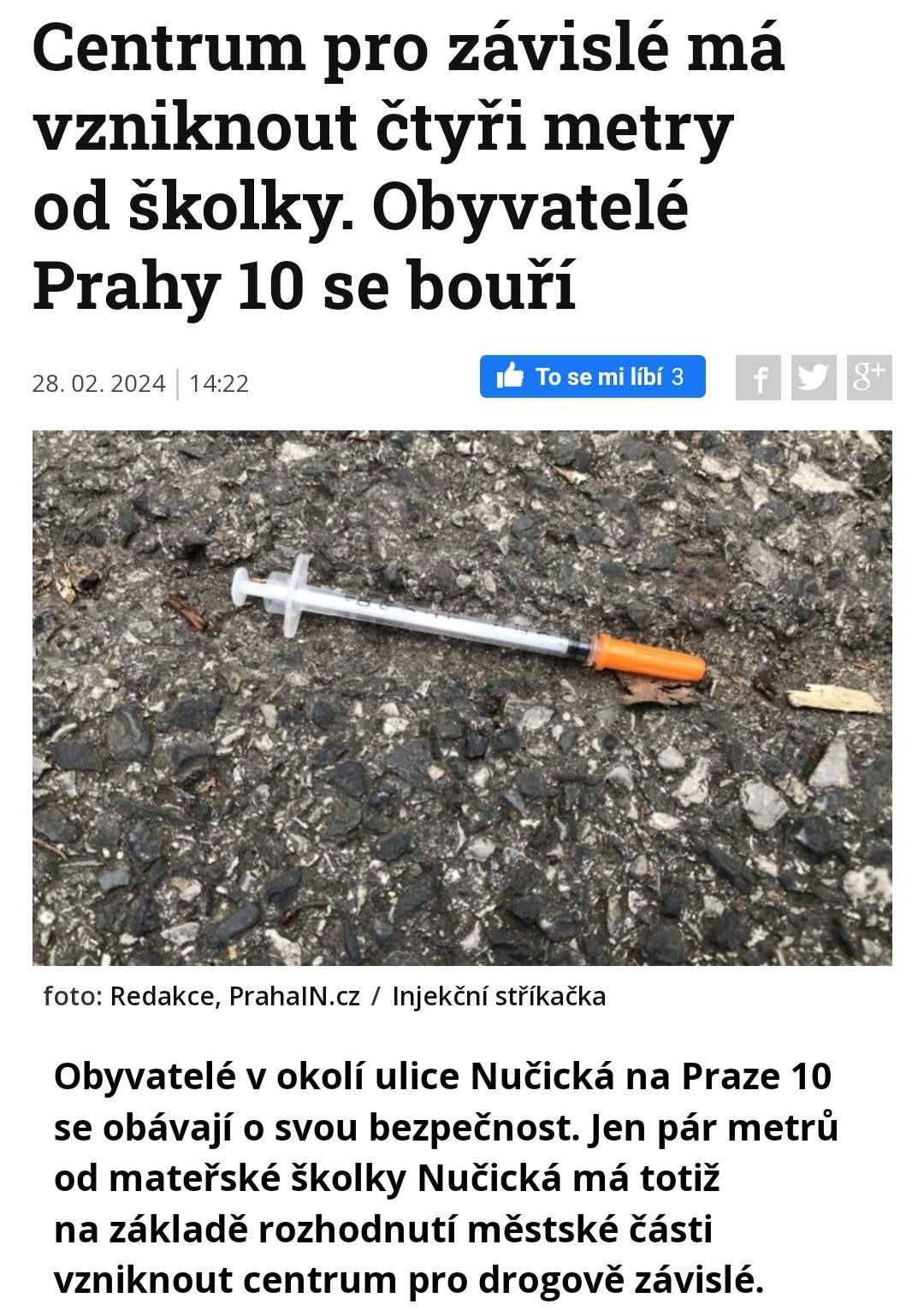Like the article with 'To se mi líbí'
Image resolution: width=924 pixels, height=1310 pixels.
(592, 376)
